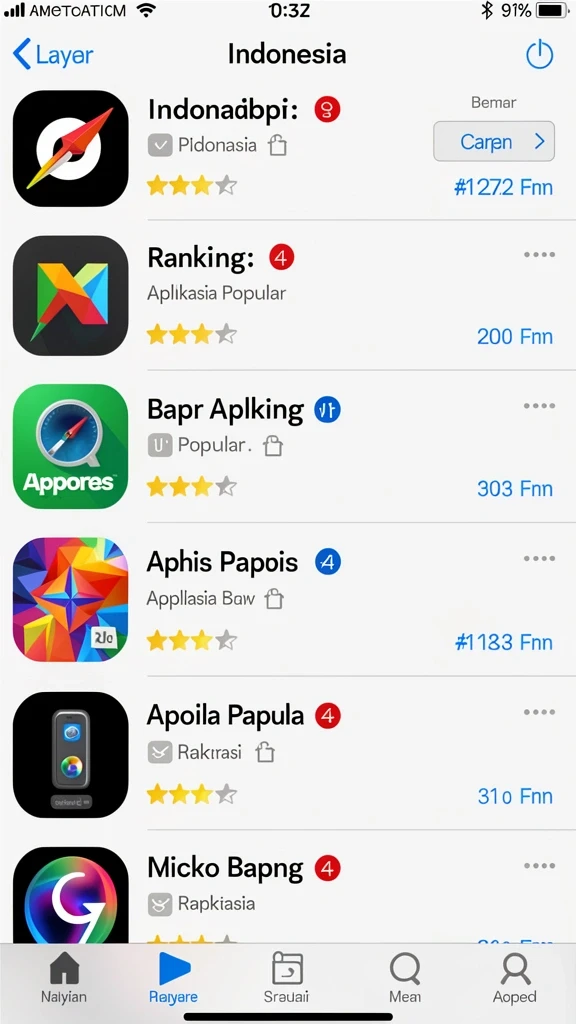576x1024 pixels.
Task: Open more options for Bapr Aplking
Action: (539, 406)
